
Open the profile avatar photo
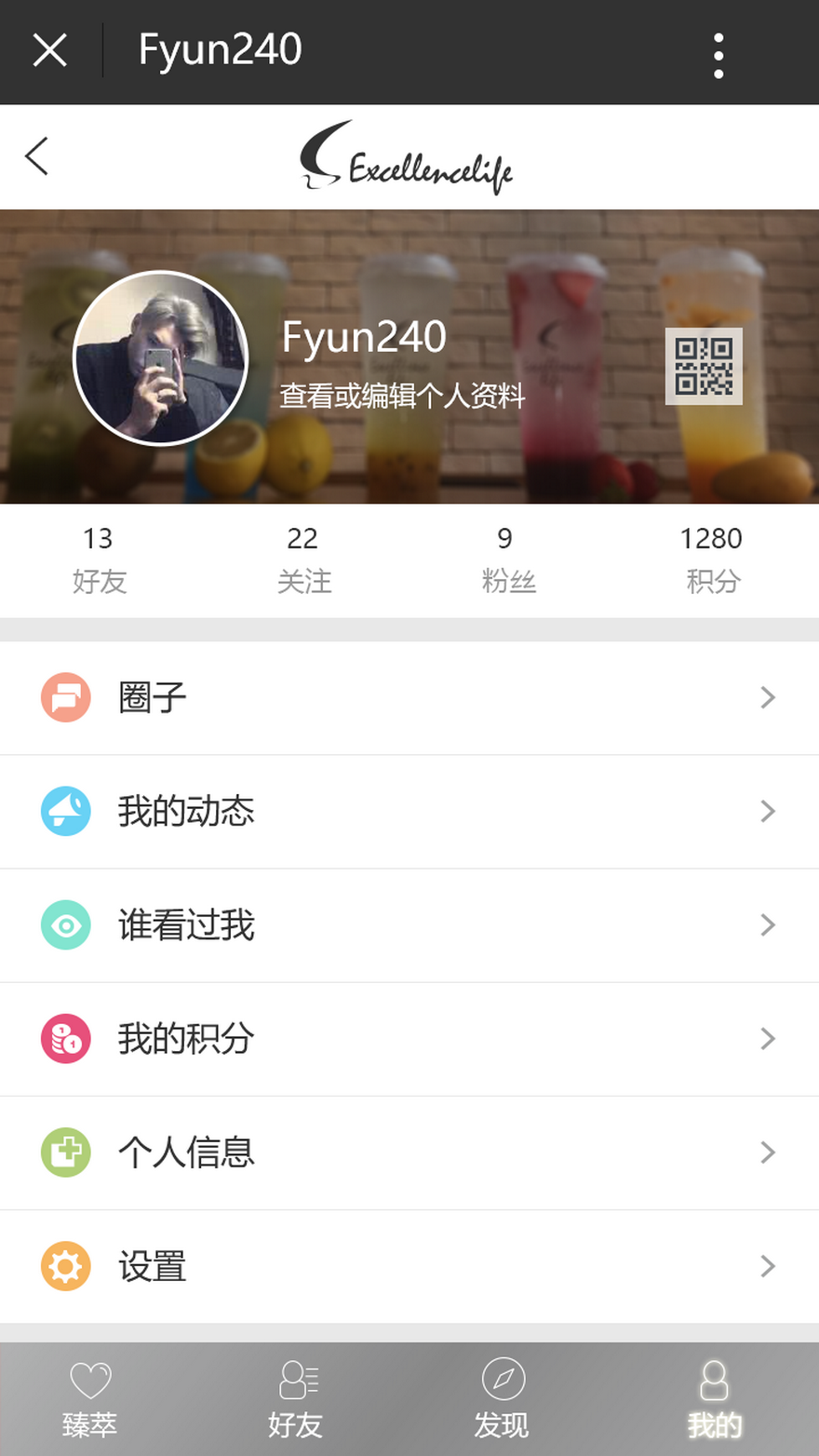(x=161, y=358)
